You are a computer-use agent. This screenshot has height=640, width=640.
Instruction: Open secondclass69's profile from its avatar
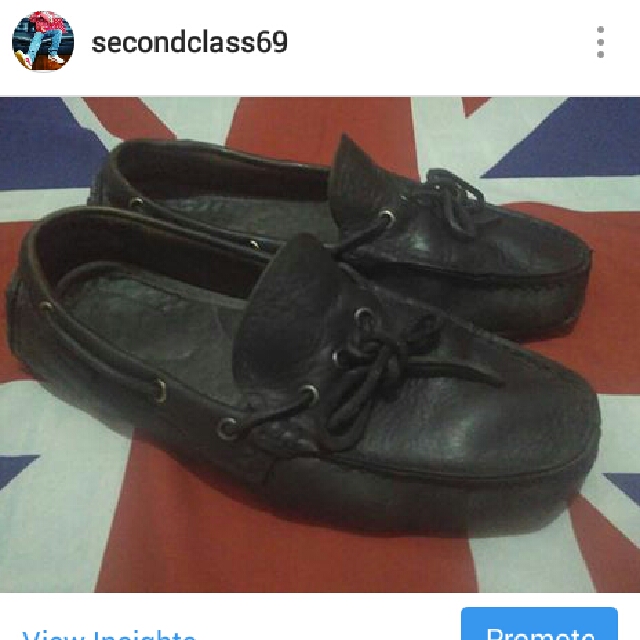(x=42, y=42)
